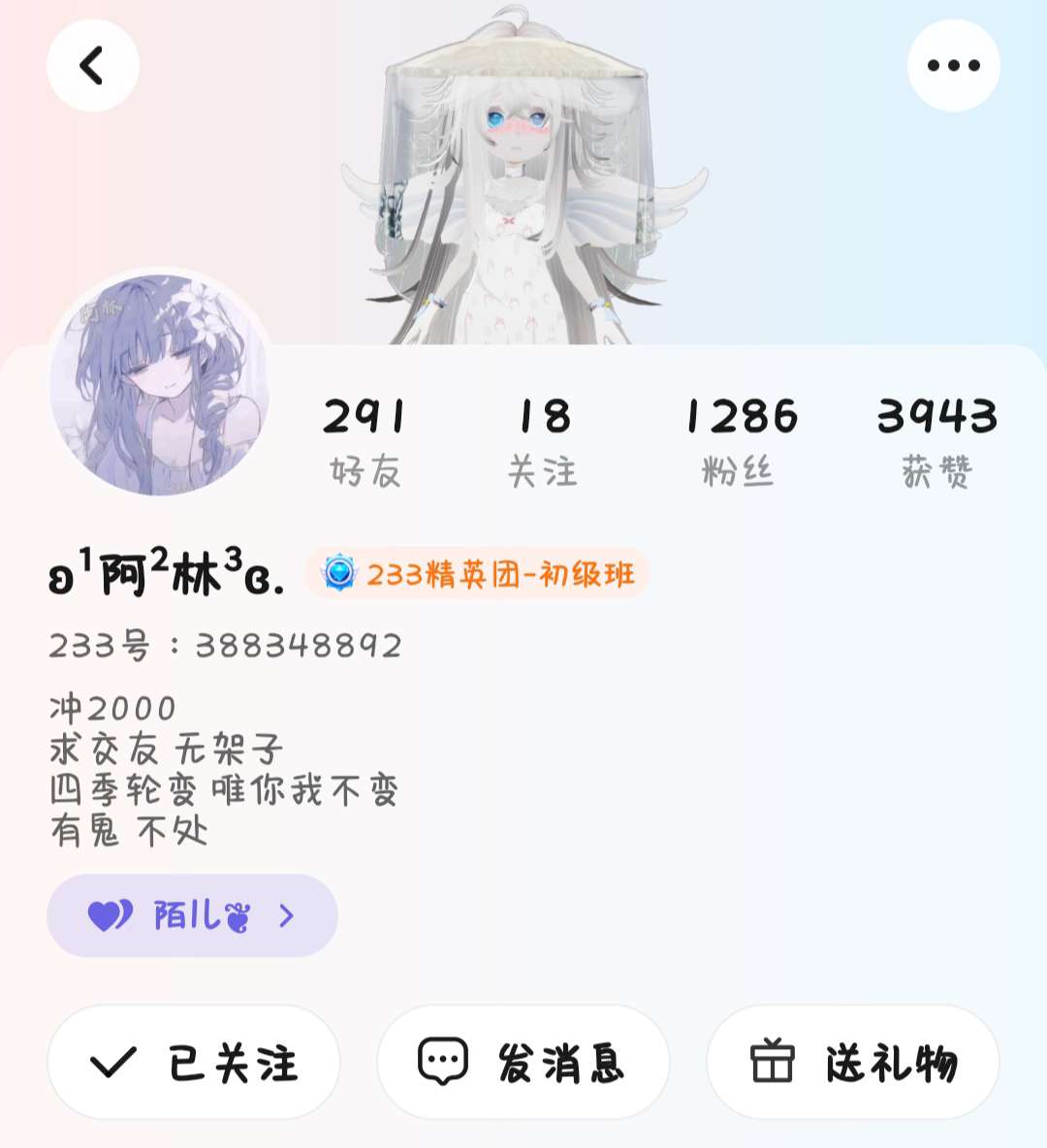Send a gift with 送礼物
This screenshot has width=1047, height=1148.
click(853, 1063)
